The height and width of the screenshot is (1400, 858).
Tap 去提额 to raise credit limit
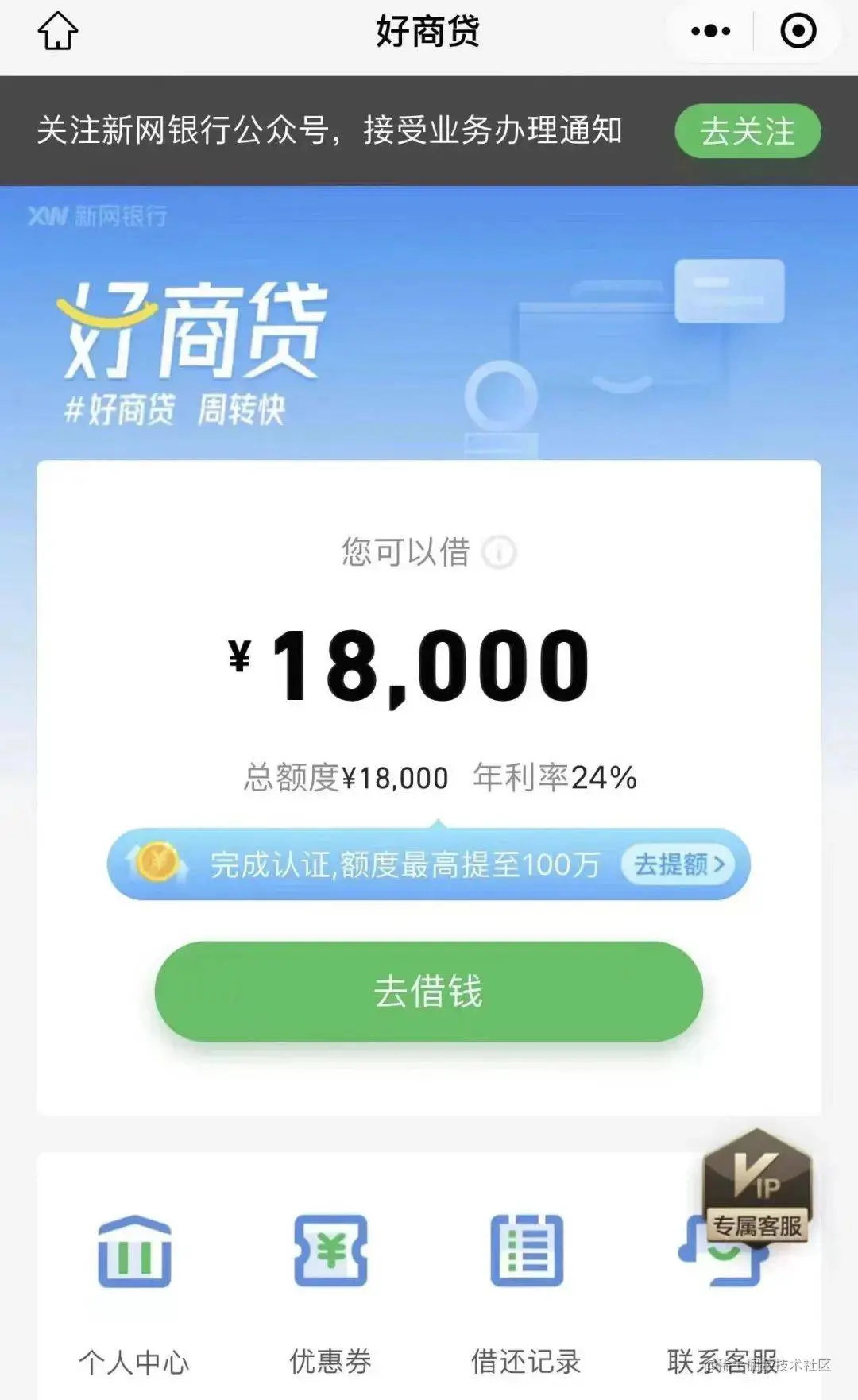[679, 864]
